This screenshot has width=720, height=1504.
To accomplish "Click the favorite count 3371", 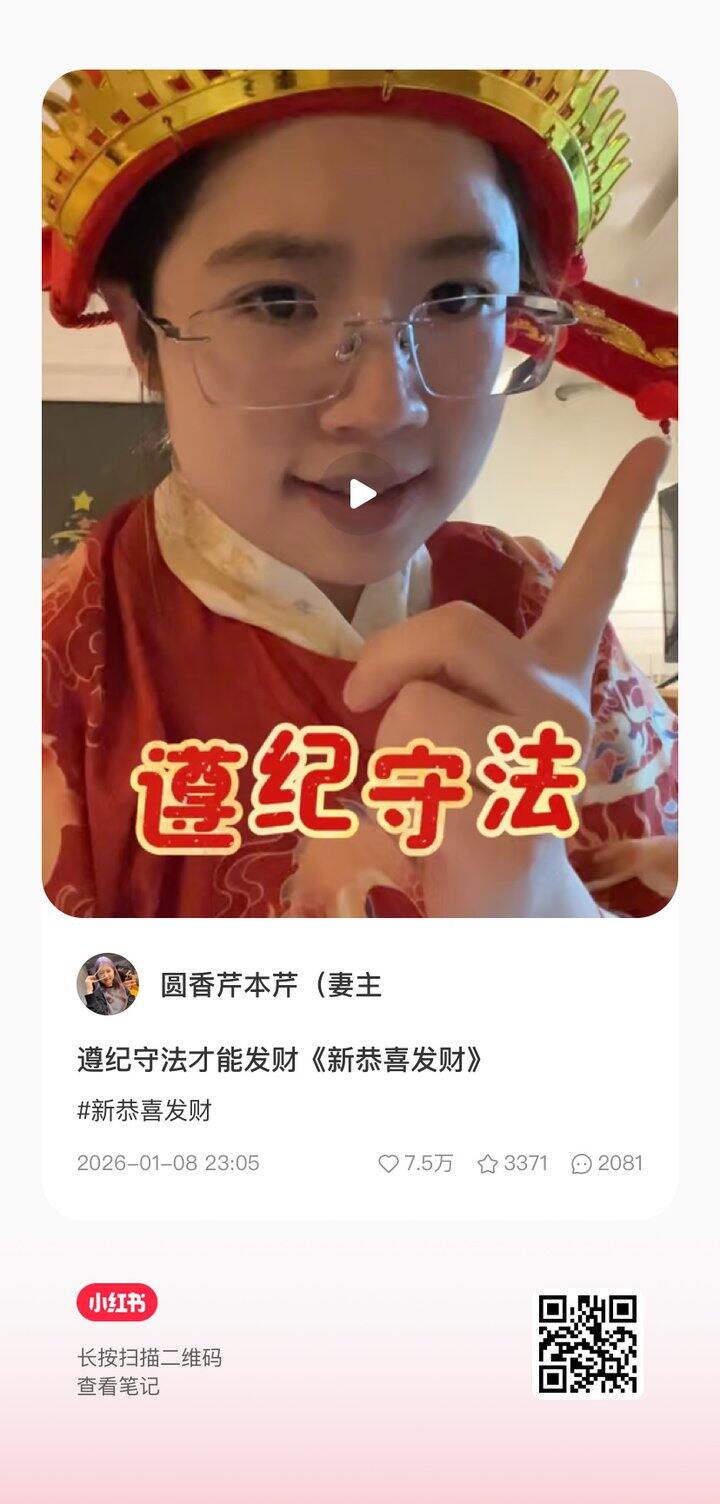I will (528, 1164).
